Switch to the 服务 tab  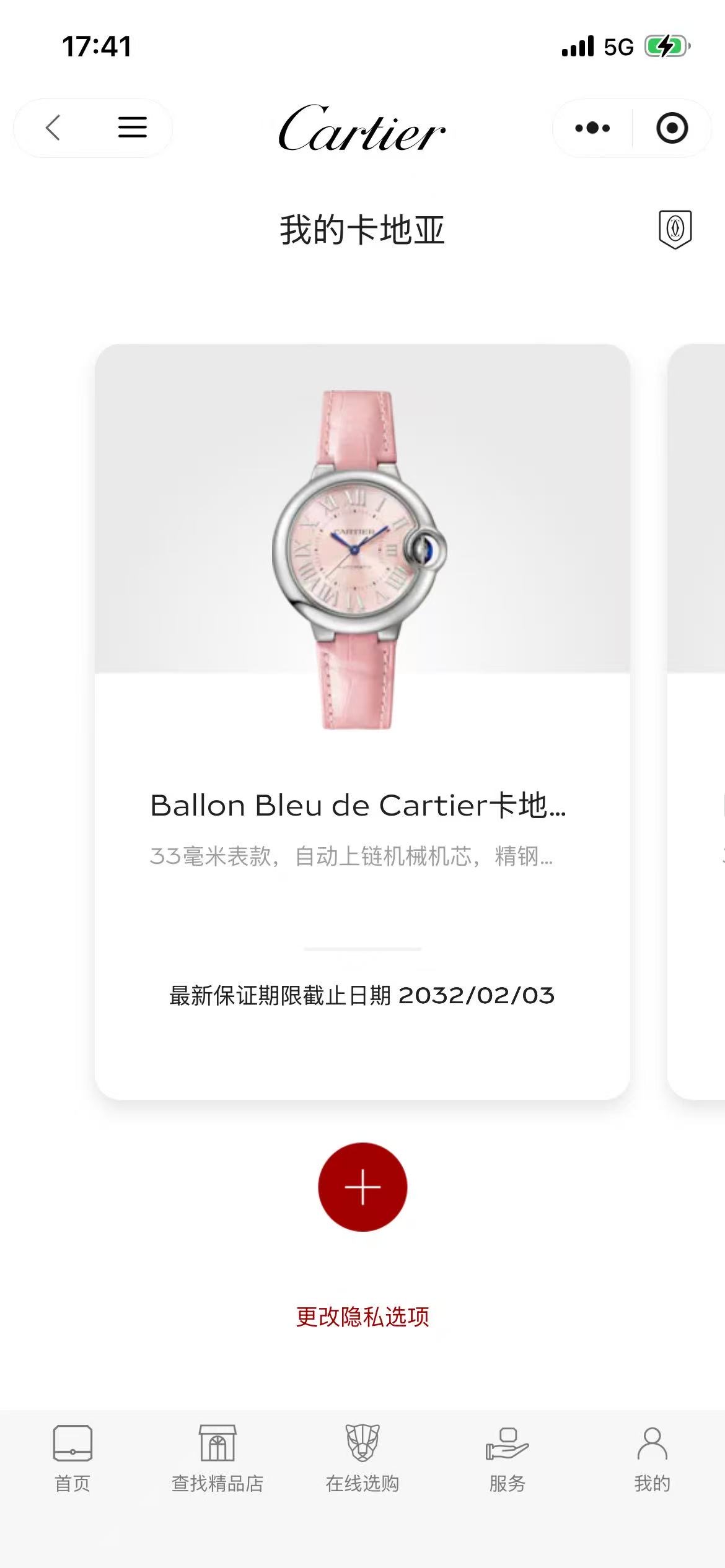507,1457
